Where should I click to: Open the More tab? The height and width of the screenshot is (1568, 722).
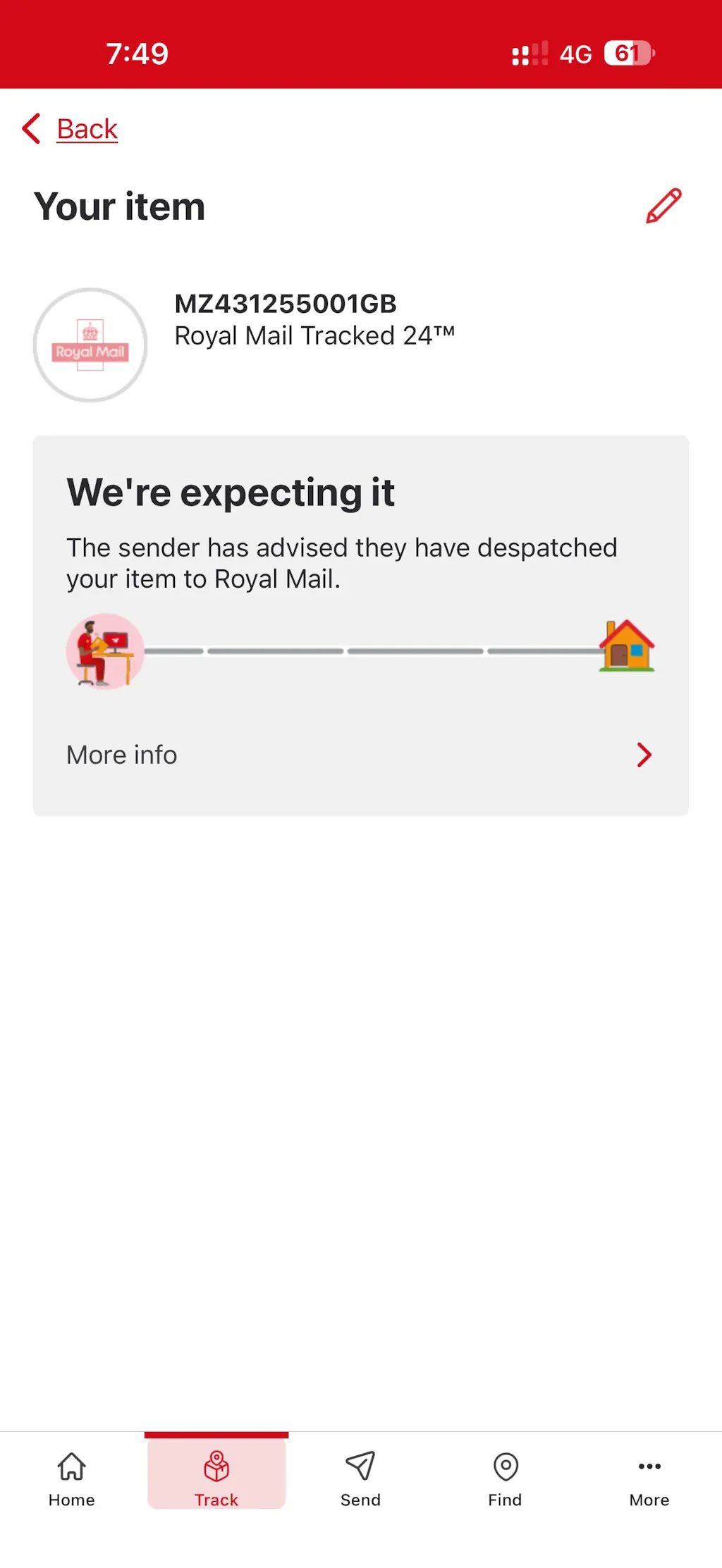649,1479
